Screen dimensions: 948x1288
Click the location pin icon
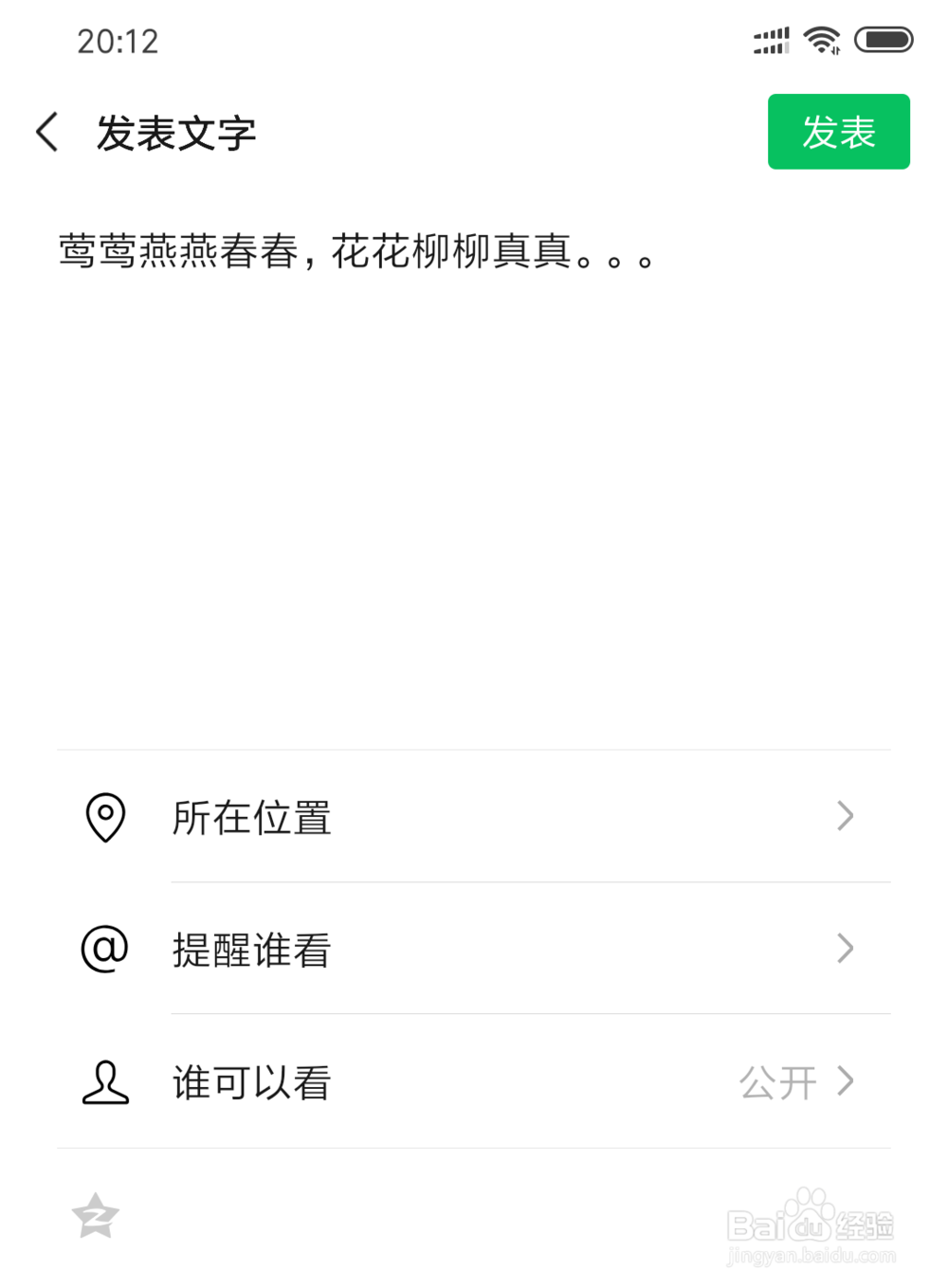click(104, 816)
